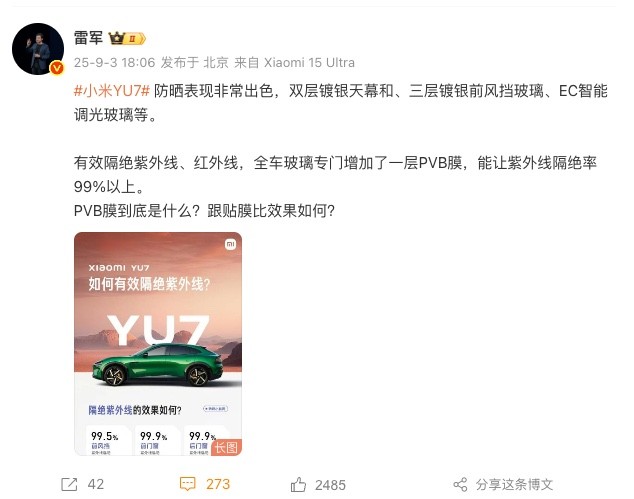Repost this Weibo post
This screenshot has width=634, height=499.
(82, 484)
